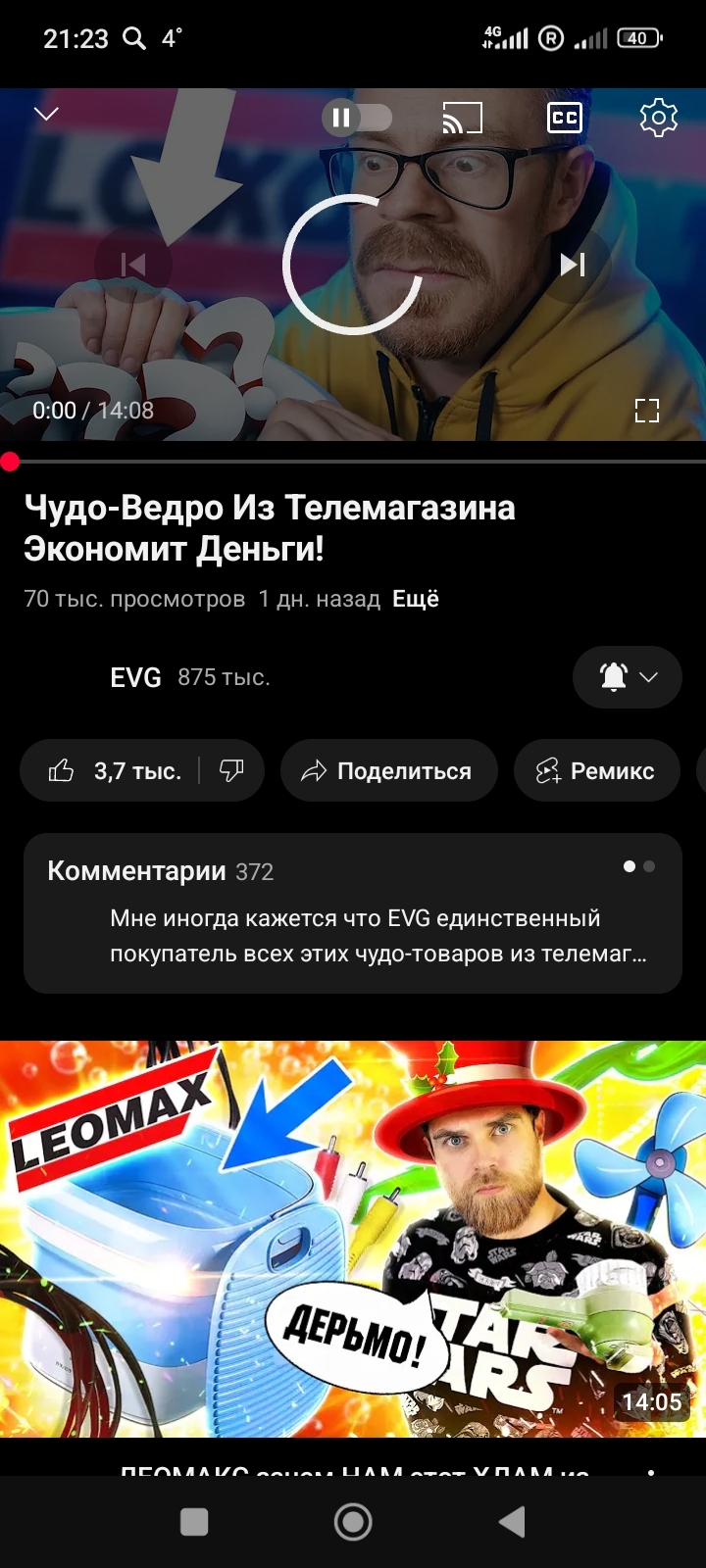Go to the previous video

(x=133, y=265)
